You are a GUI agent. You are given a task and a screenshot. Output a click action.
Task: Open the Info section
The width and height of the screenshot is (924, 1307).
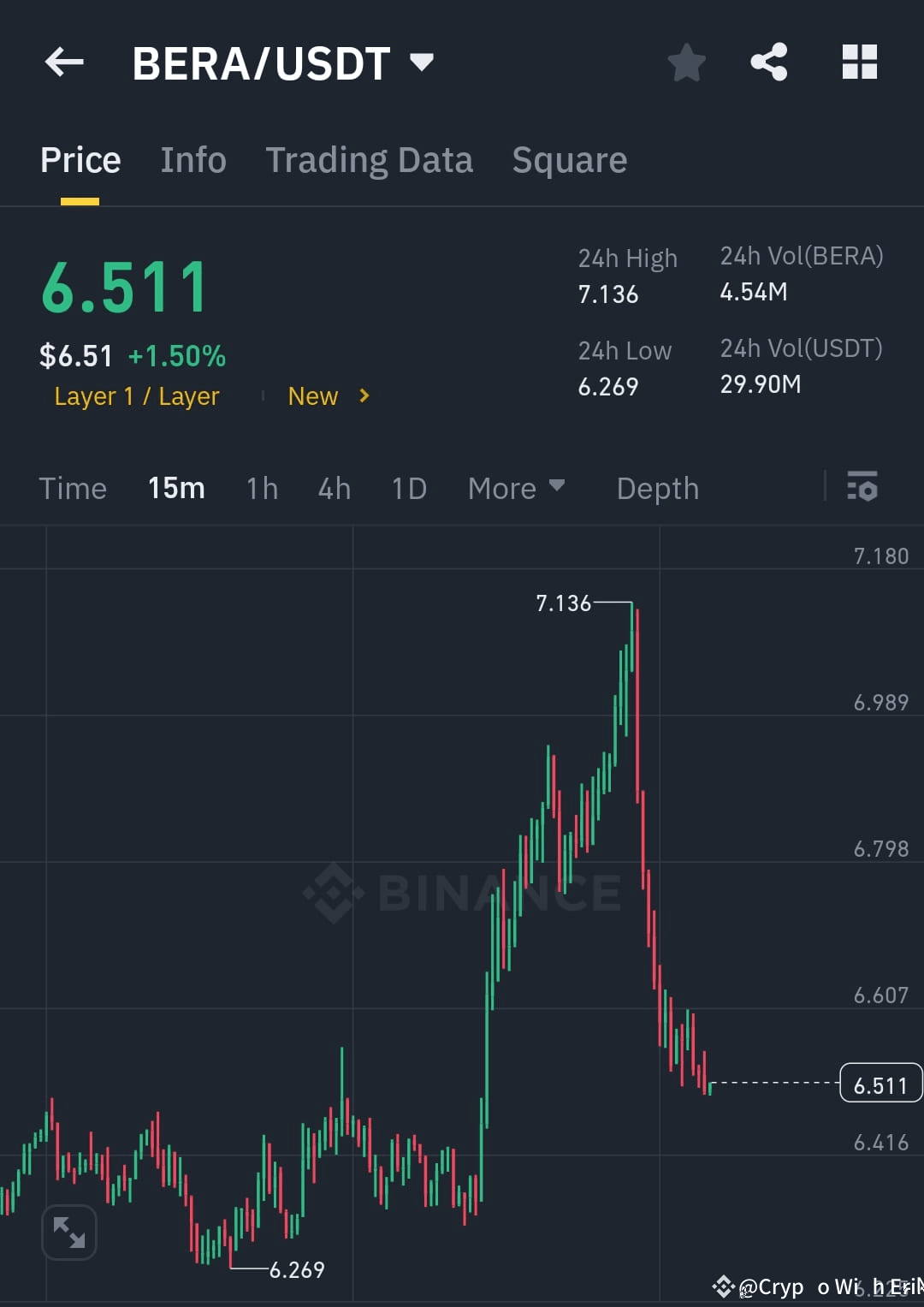point(192,159)
